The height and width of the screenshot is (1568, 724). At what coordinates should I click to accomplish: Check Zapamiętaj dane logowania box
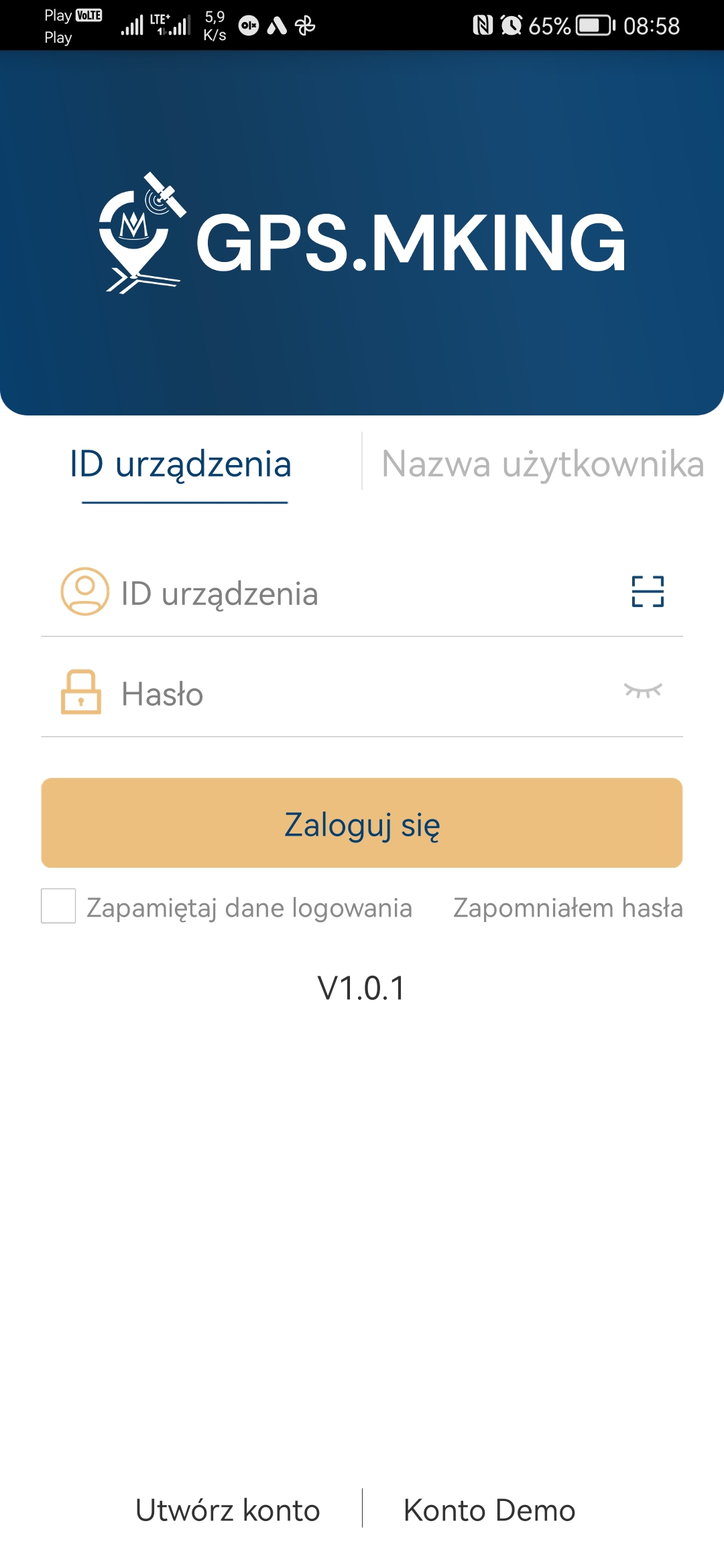point(59,907)
